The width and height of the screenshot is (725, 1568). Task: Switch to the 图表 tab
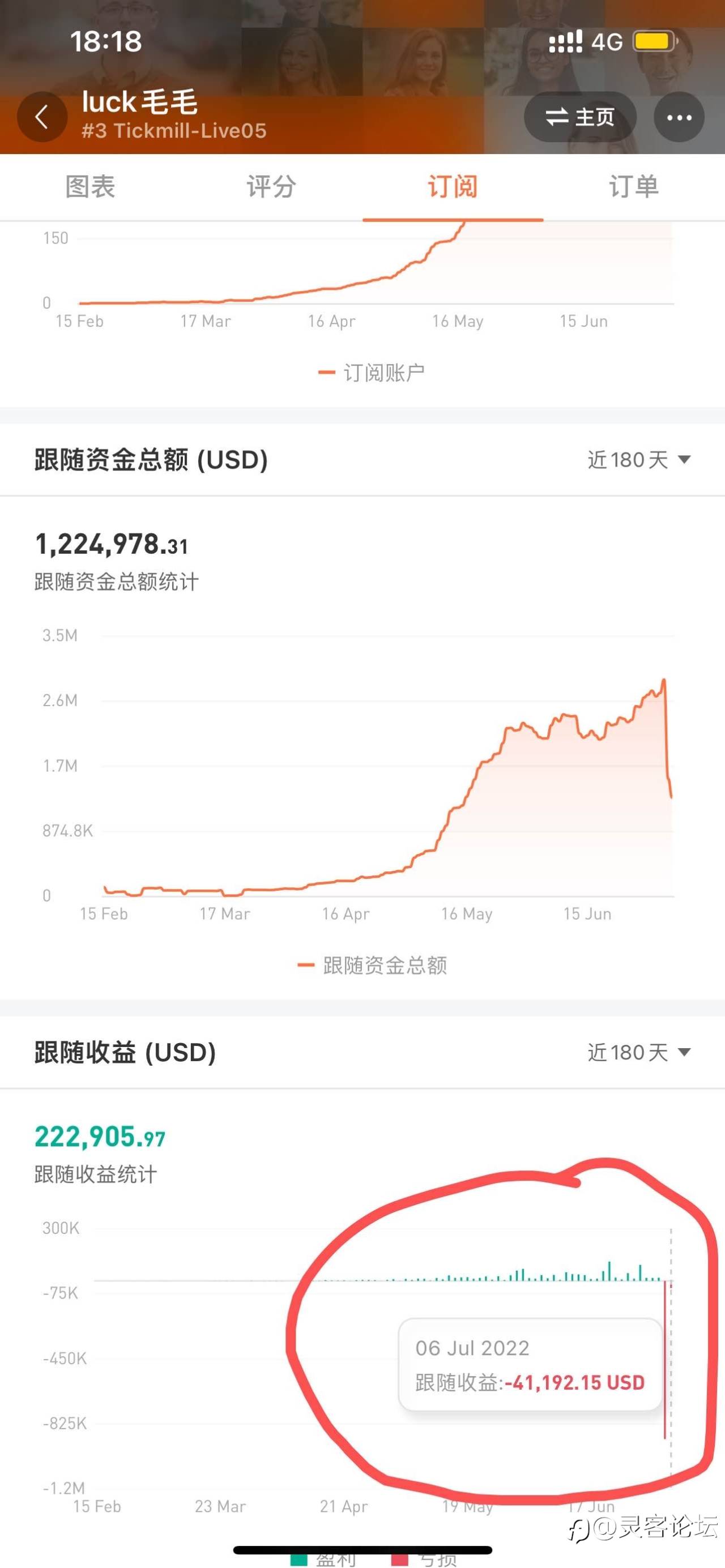click(x=90, y=187)
